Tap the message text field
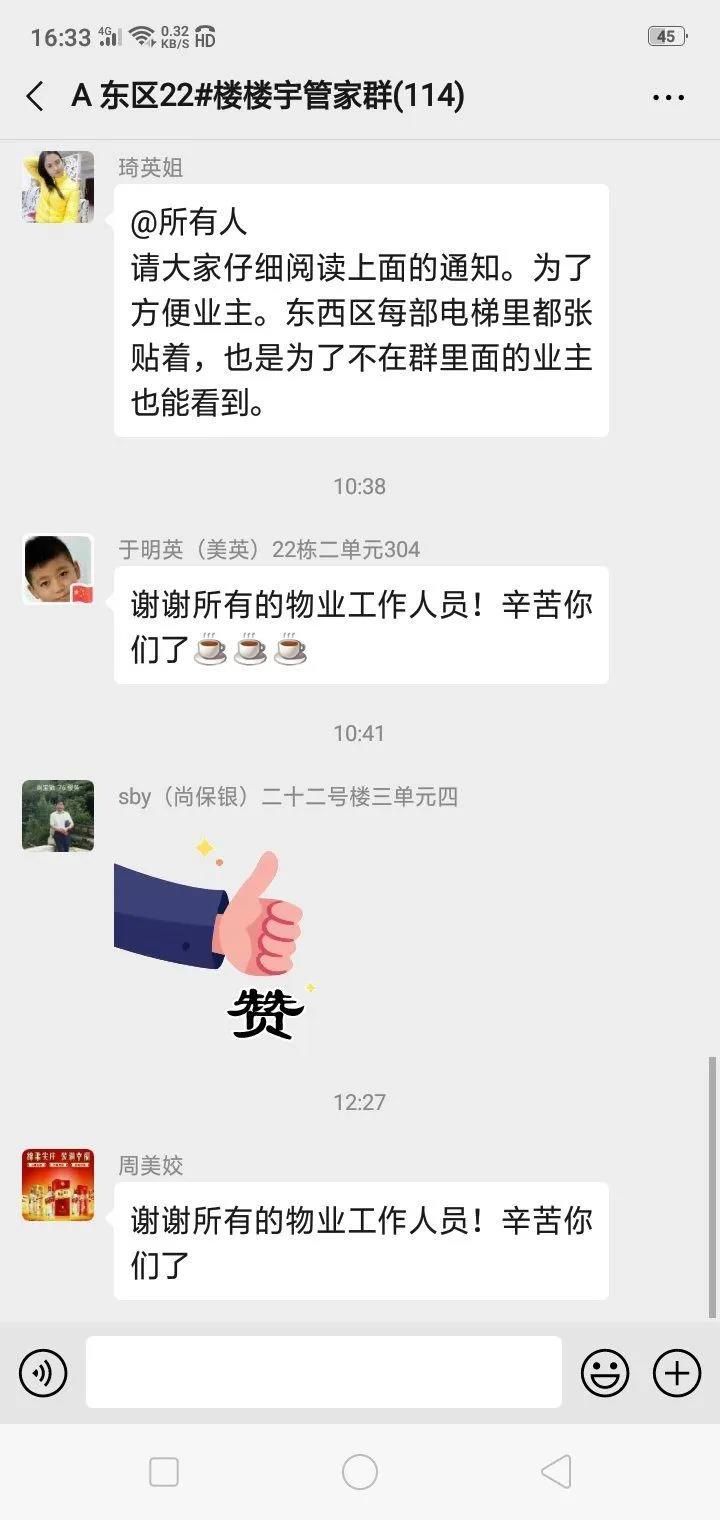The width and height of the screenshot is (720, 1520). click(323, 1372)
